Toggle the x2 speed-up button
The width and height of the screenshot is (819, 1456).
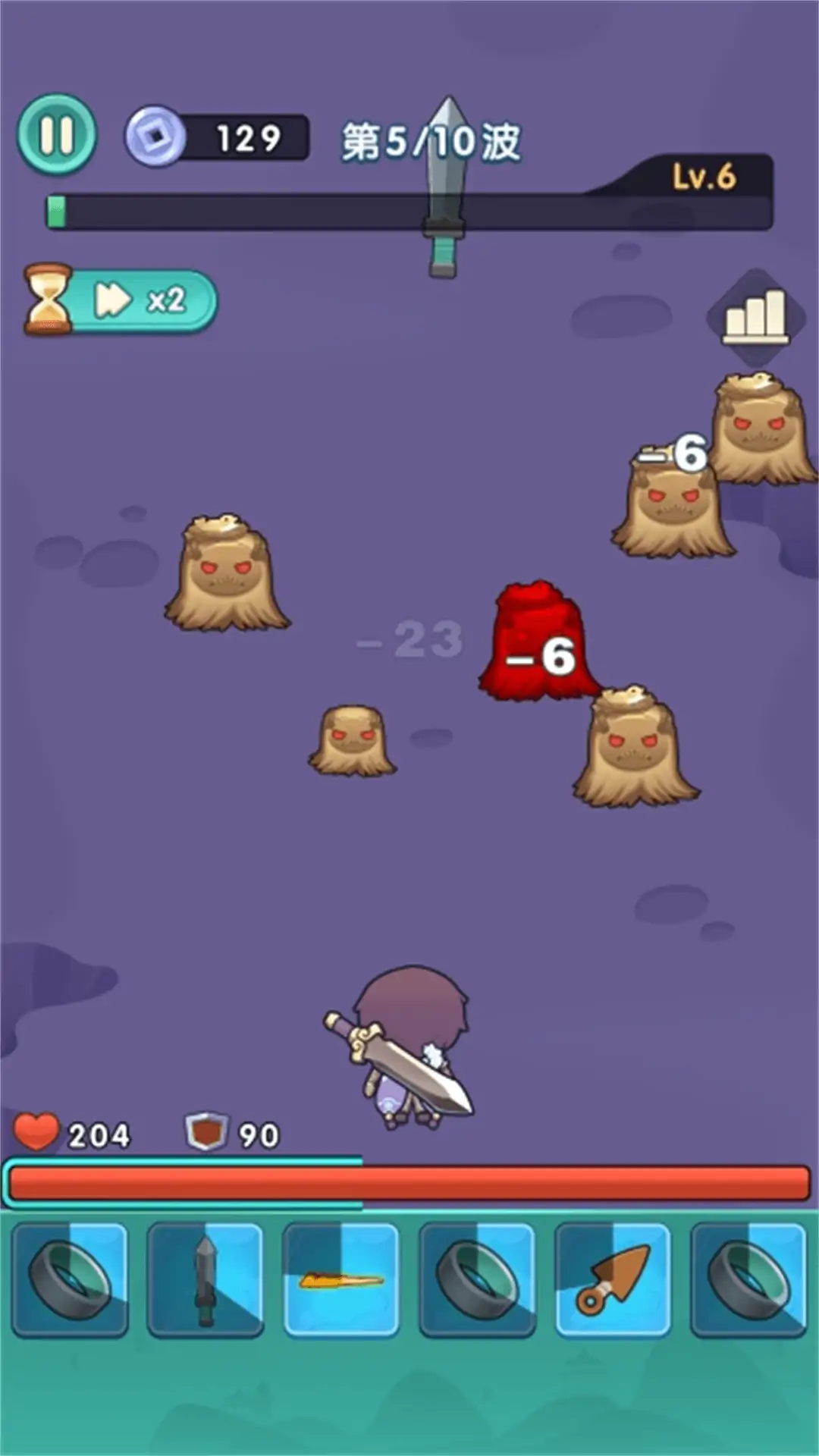pyautogui.click(x=140, y=300)
